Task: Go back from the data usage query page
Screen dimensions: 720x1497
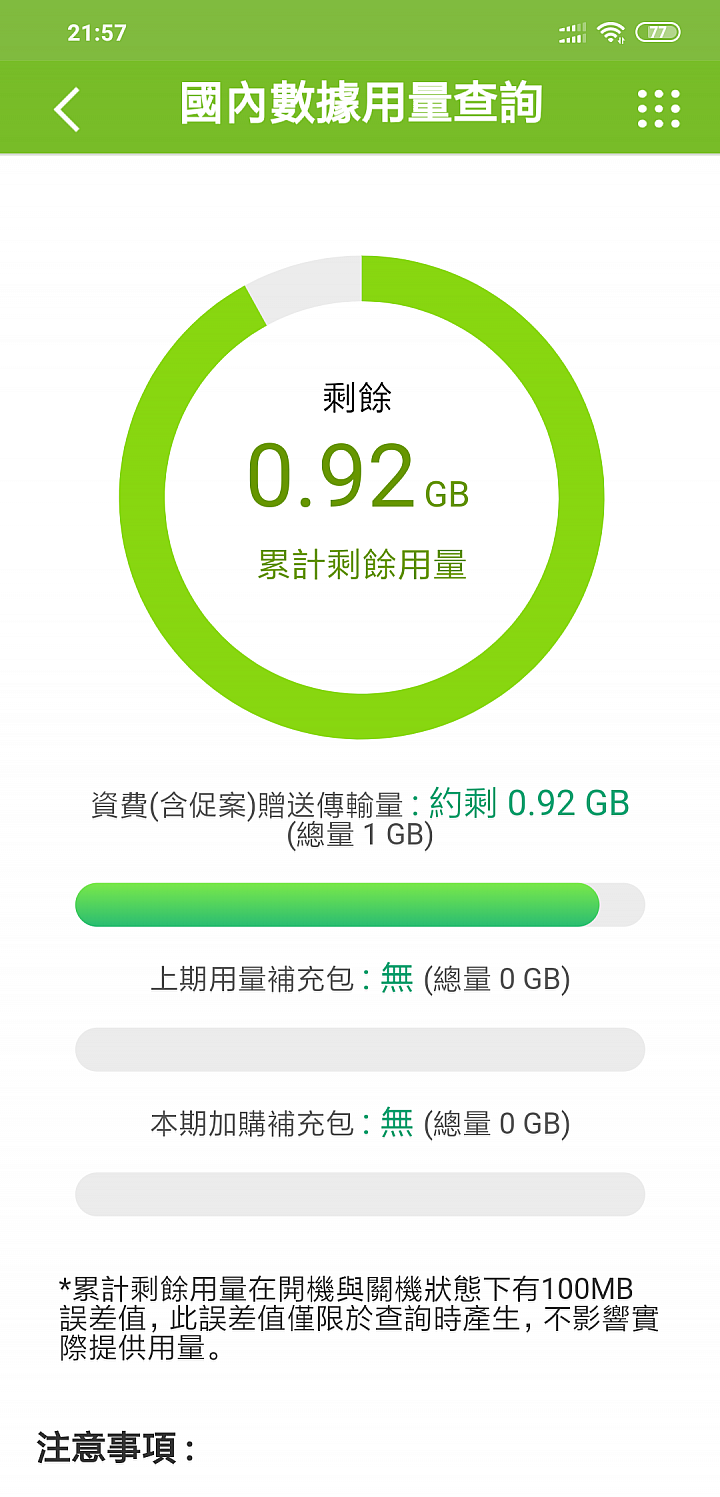Action: pos(67,108)
